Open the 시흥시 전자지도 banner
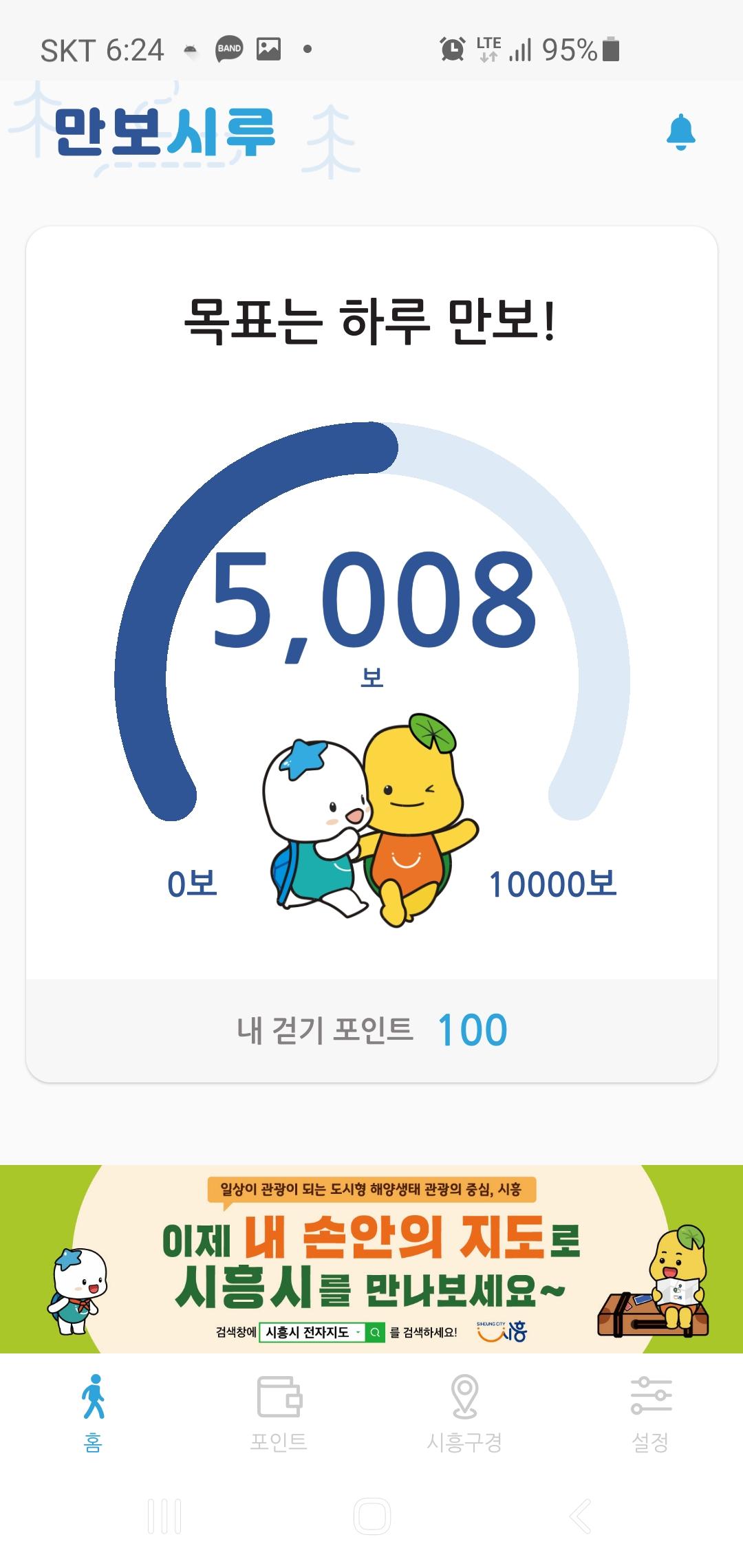The height and width of the screenshot is (1568, 743). pyautogui.click(x=371, y=1260)
